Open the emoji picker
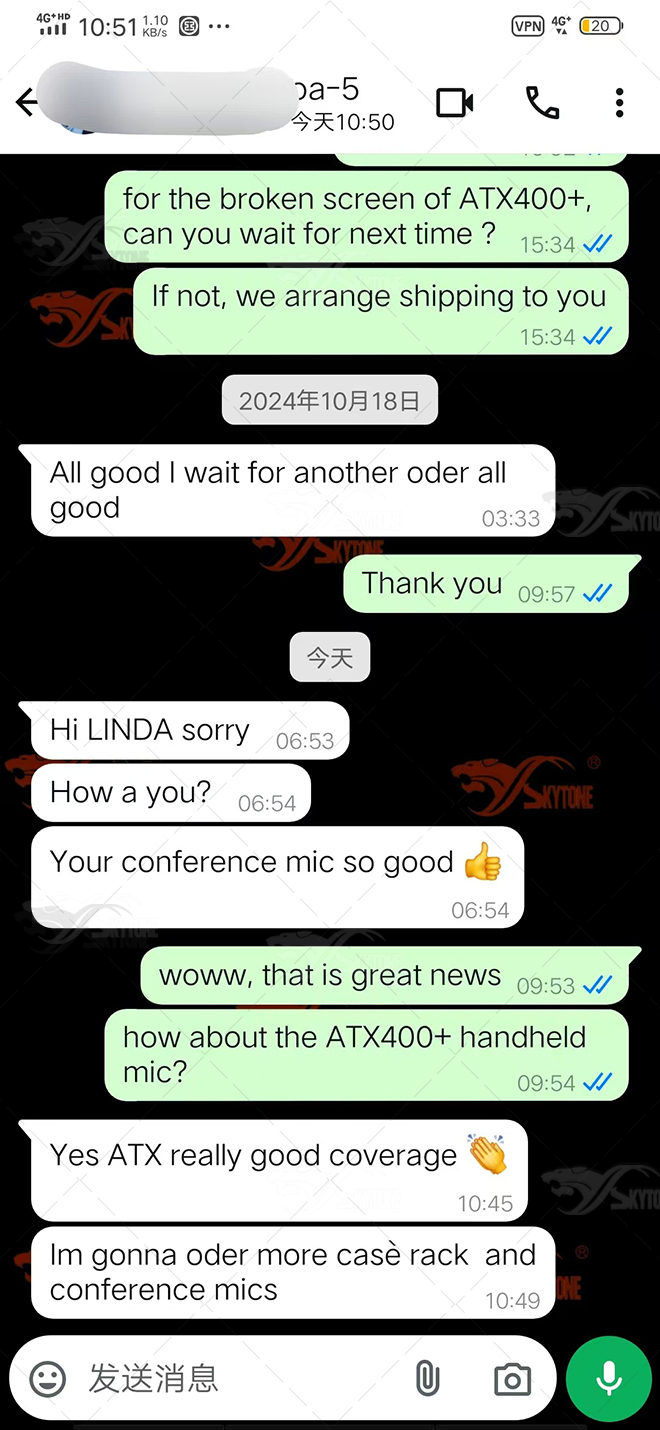The height and width of the screenshot is (1430, 660). pyautogui.click(x=48, y=1379)
